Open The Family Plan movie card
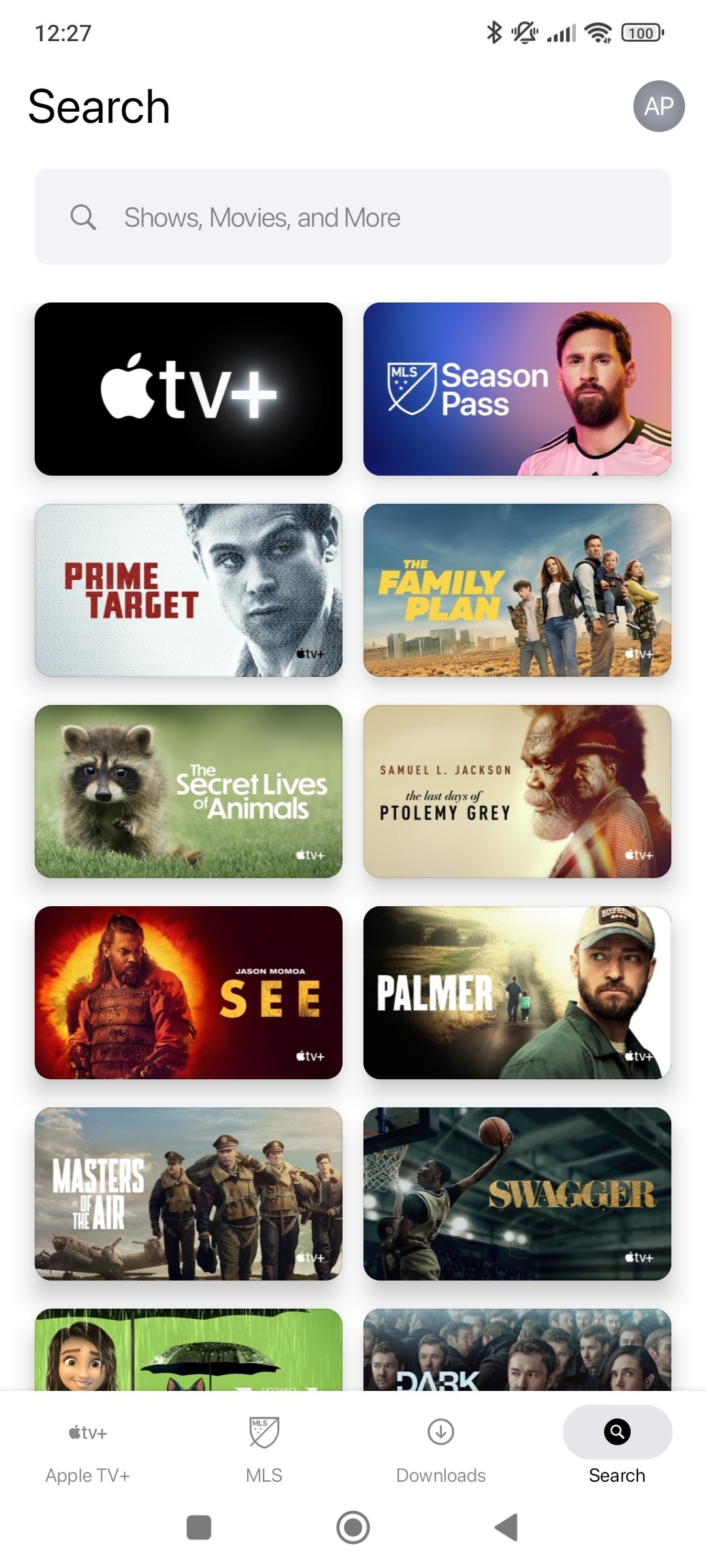The image size is (706, 1568). (x=517, y=590)
